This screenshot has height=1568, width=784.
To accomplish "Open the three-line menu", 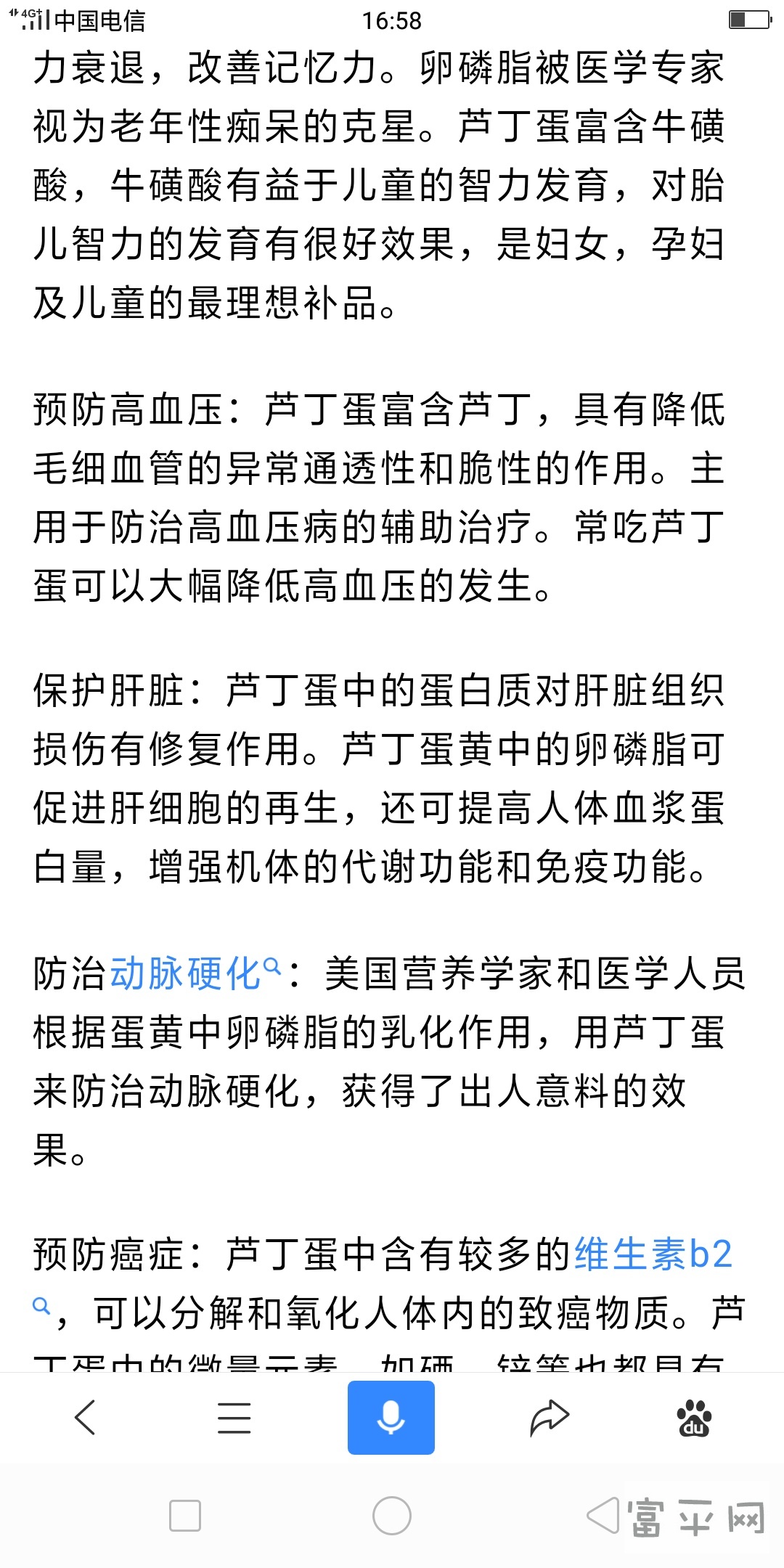I will [x=234, y=1417].
